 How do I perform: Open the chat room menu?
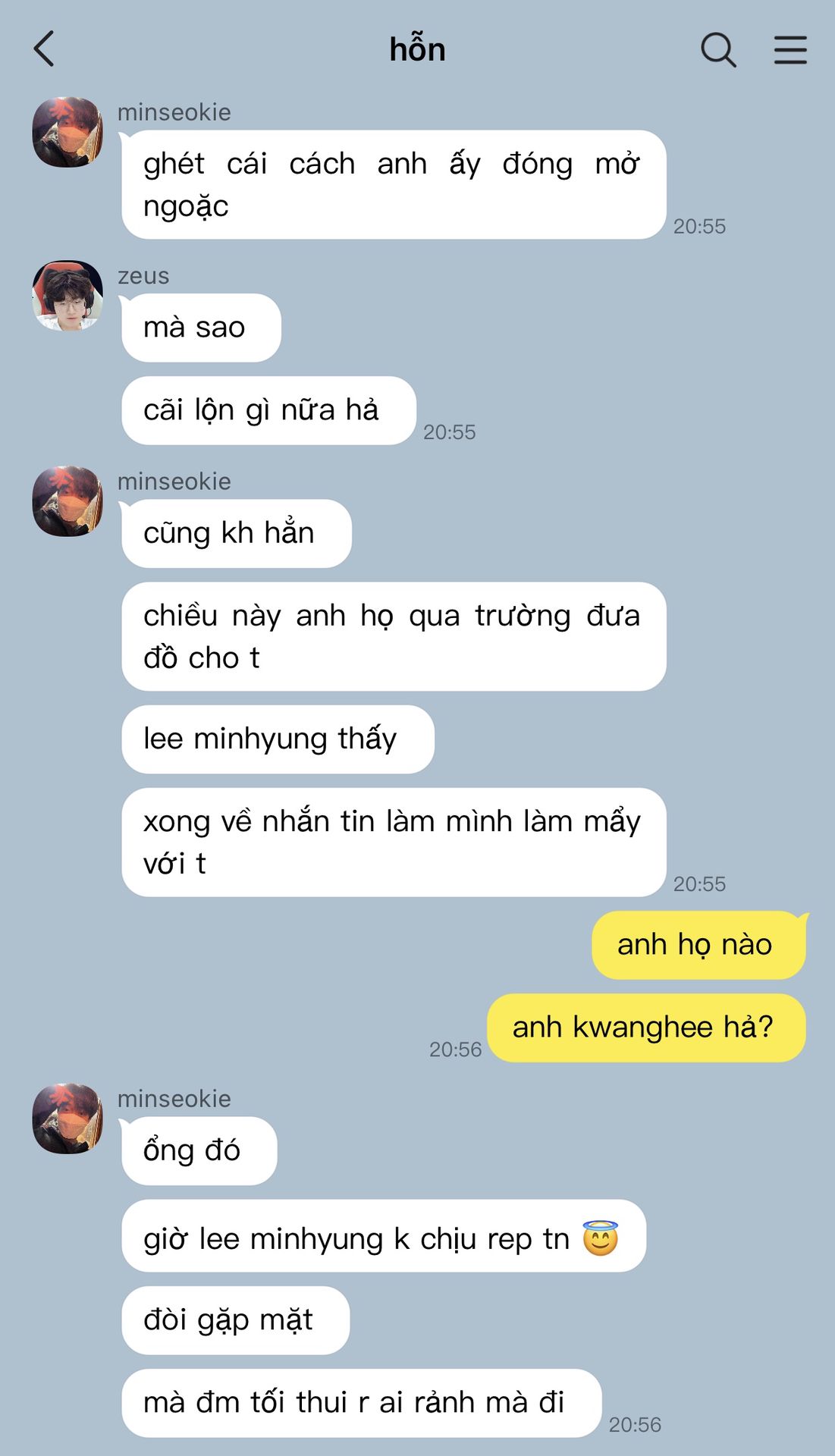(789, 50)
